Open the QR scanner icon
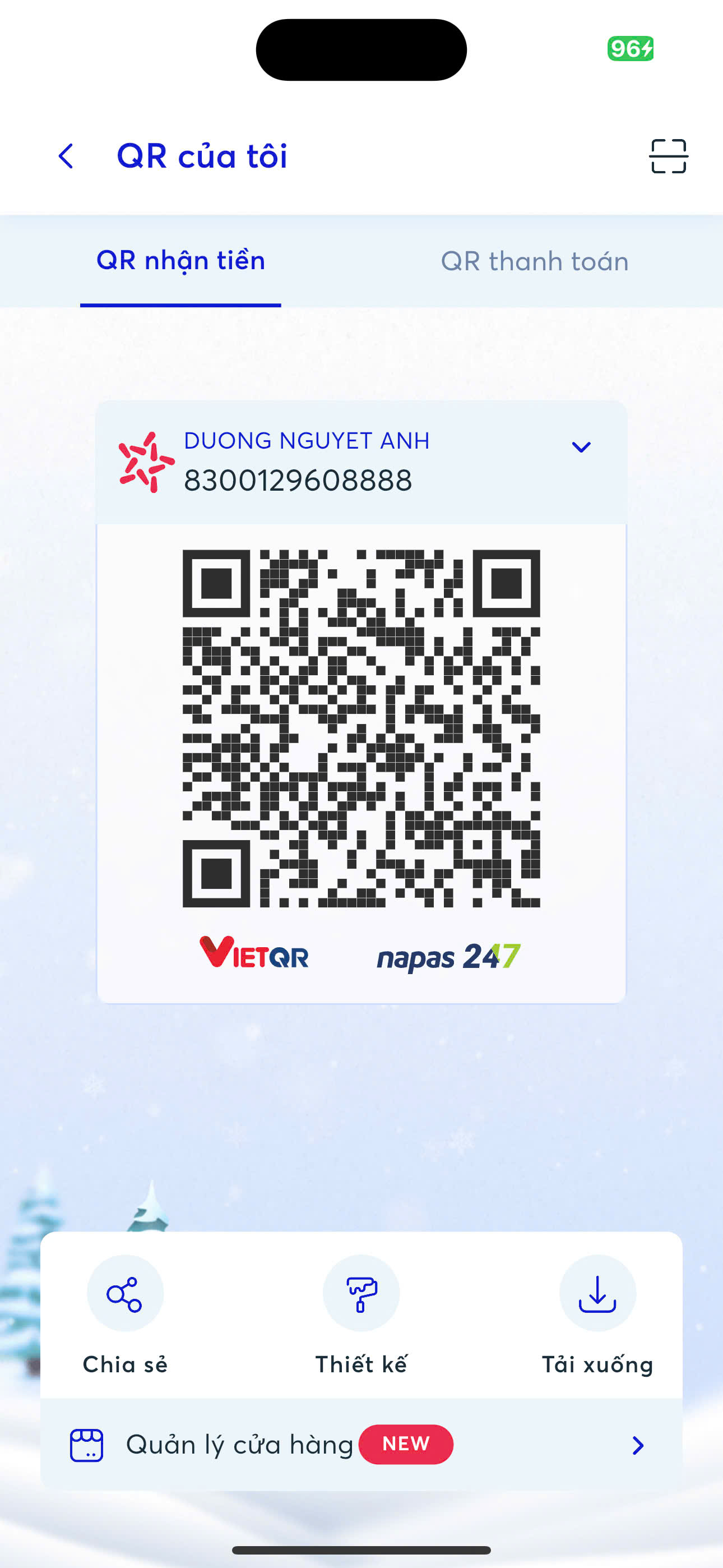Viewport: 723px width, 1568px height. coord(668,156)
